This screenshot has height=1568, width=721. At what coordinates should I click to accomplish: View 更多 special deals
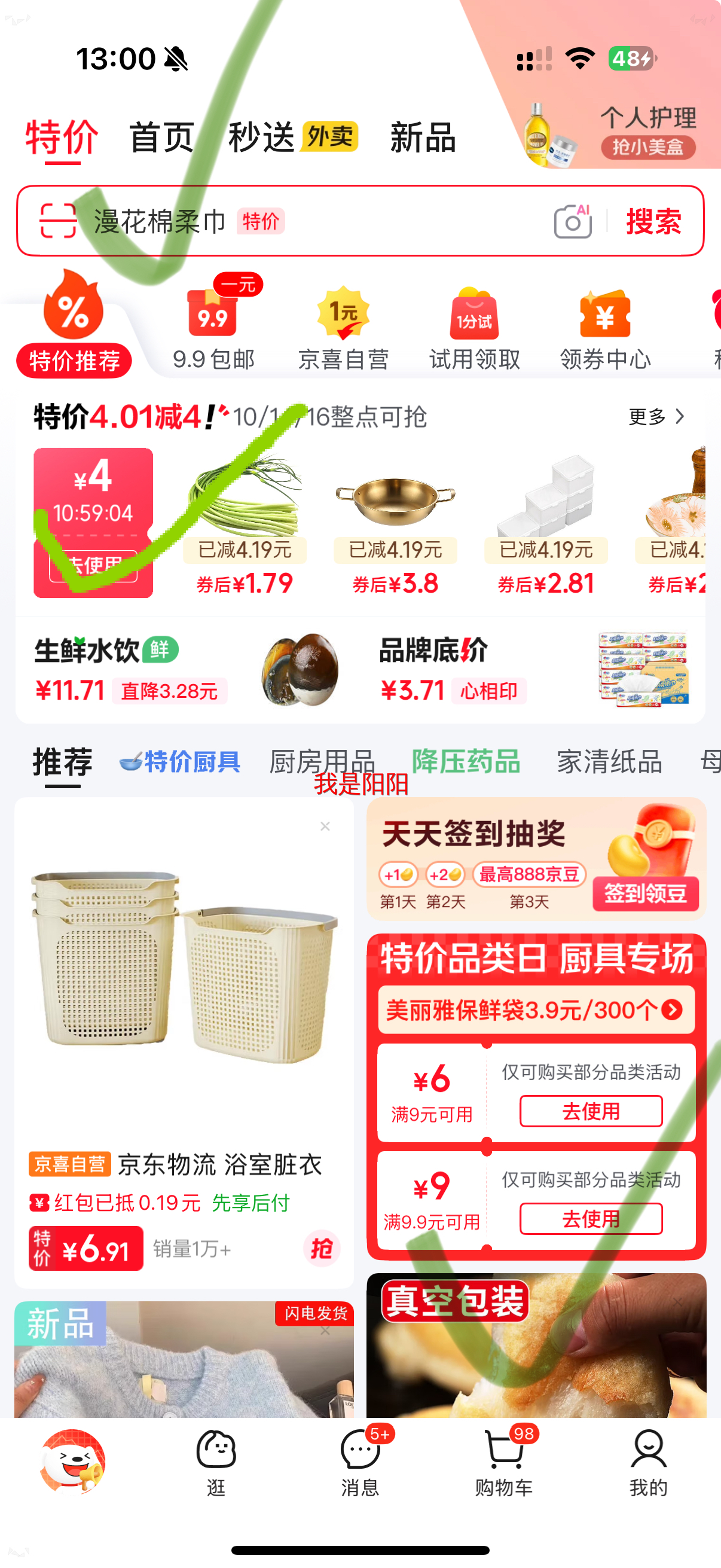coord(656,417)
